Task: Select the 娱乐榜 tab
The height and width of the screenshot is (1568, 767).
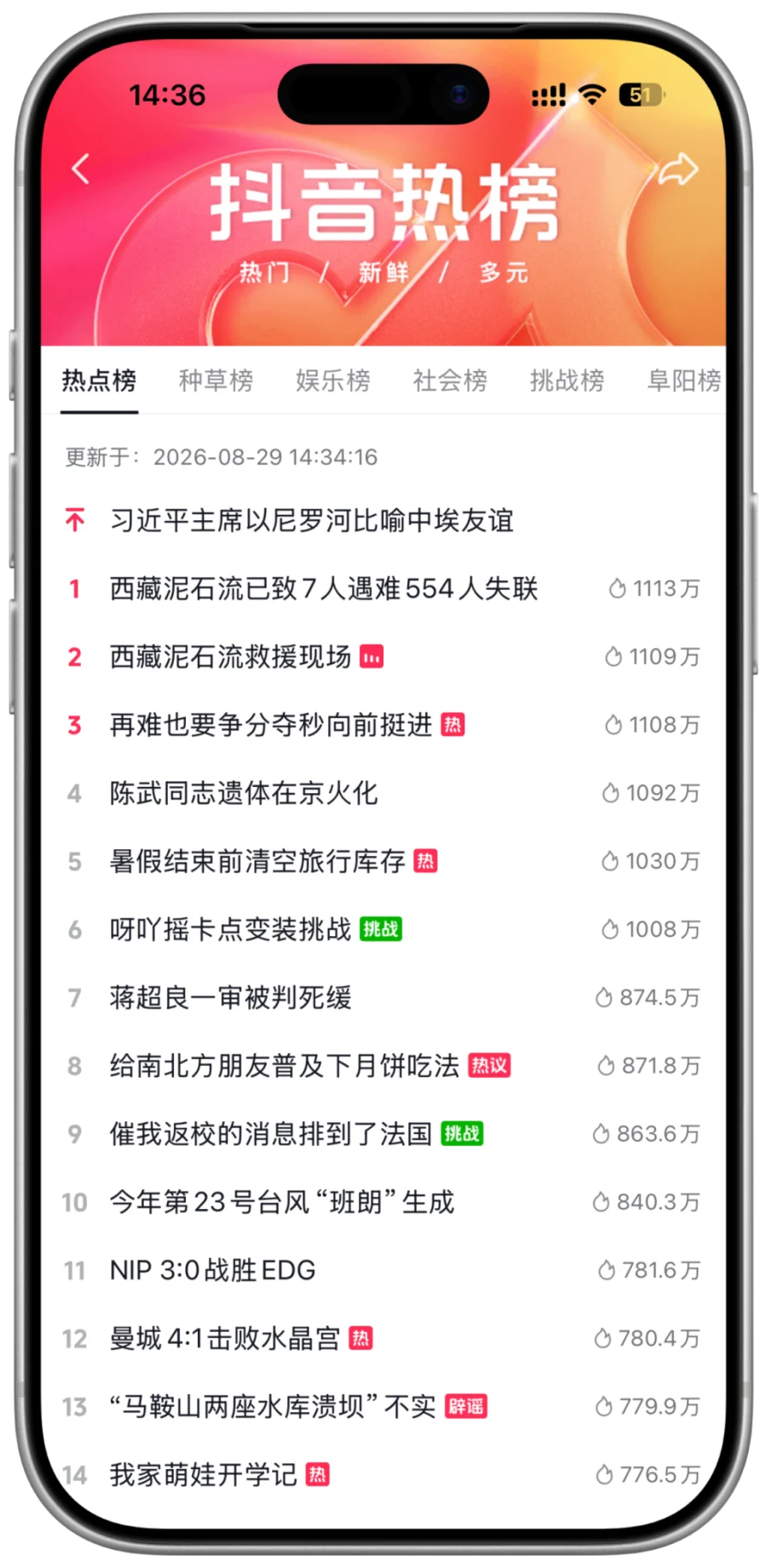Action: (333, 380)
